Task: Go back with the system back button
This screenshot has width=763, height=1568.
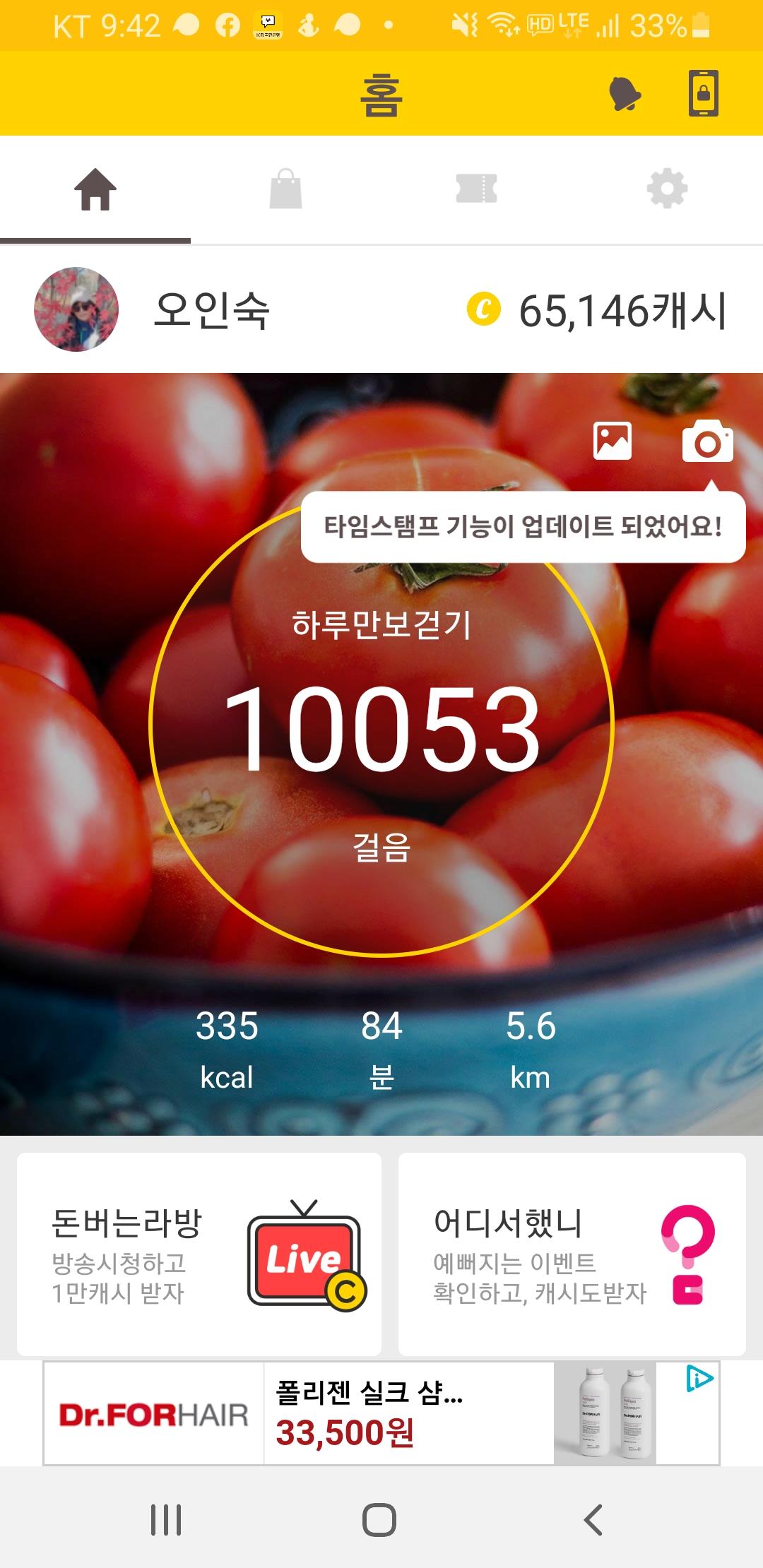Action: (x=593, y=1519)
